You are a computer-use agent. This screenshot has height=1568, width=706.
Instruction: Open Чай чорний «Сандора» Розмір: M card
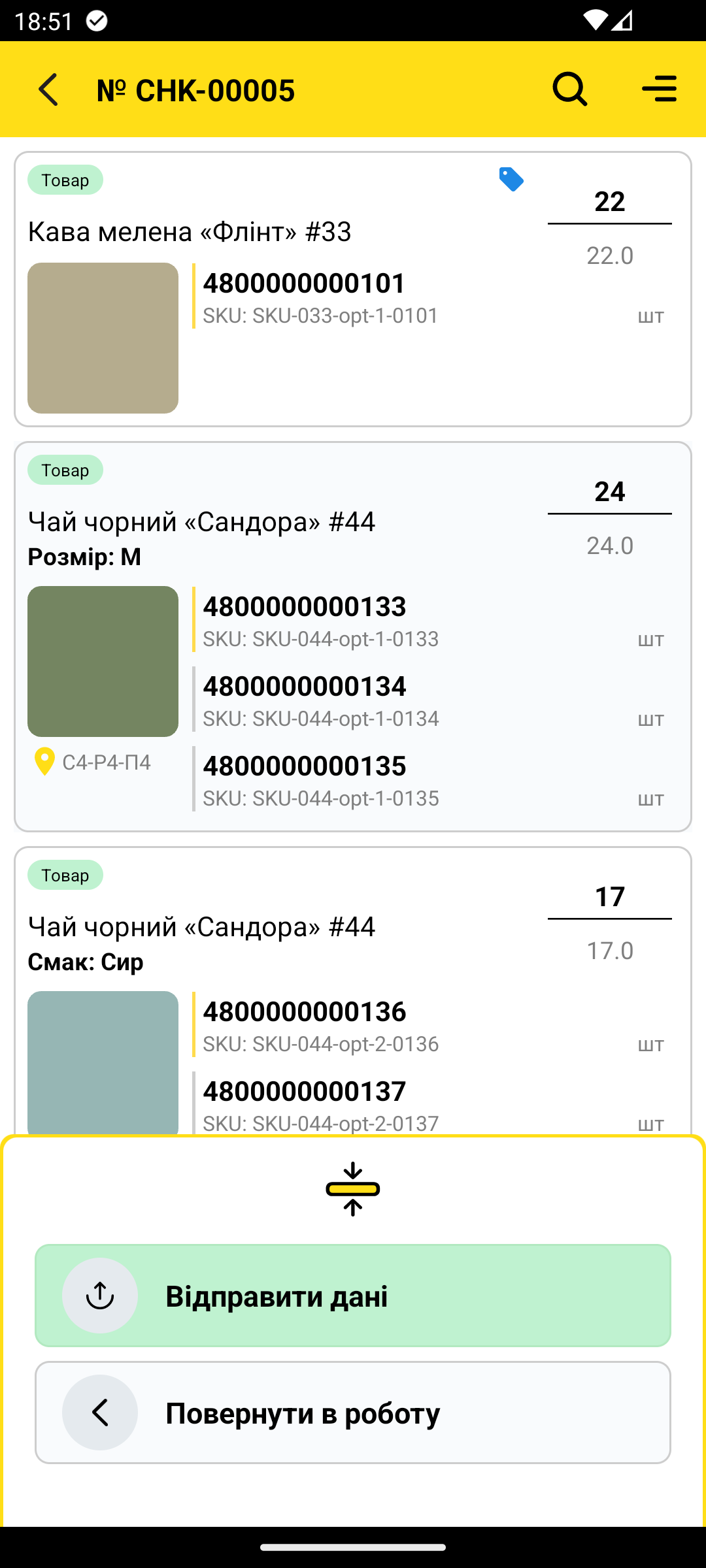click(x=353, y=637)
